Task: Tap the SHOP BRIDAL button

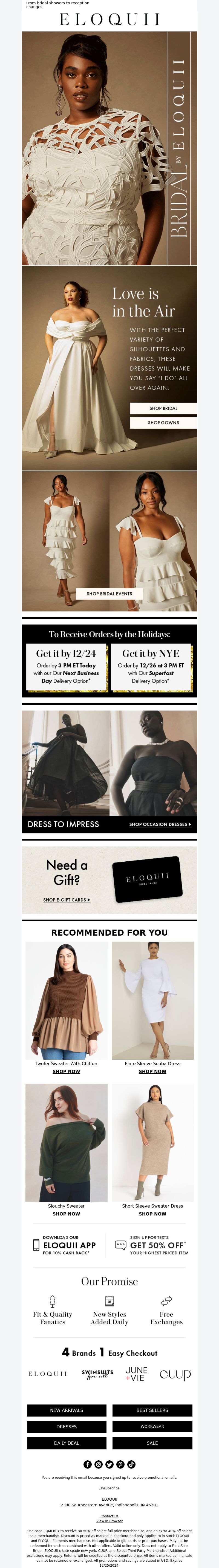Action: [163, 408]
